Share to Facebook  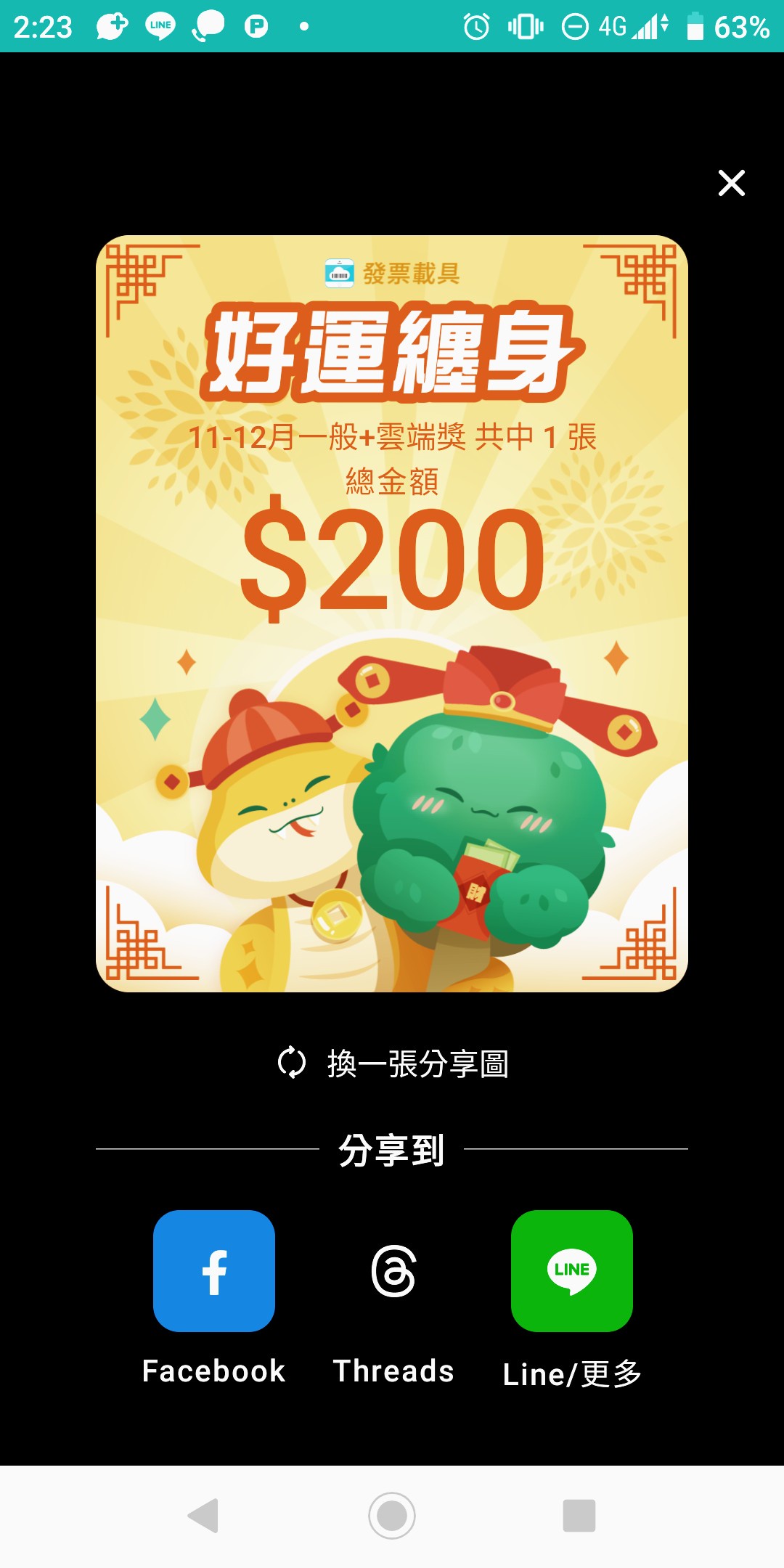[x=214, y=1271]
